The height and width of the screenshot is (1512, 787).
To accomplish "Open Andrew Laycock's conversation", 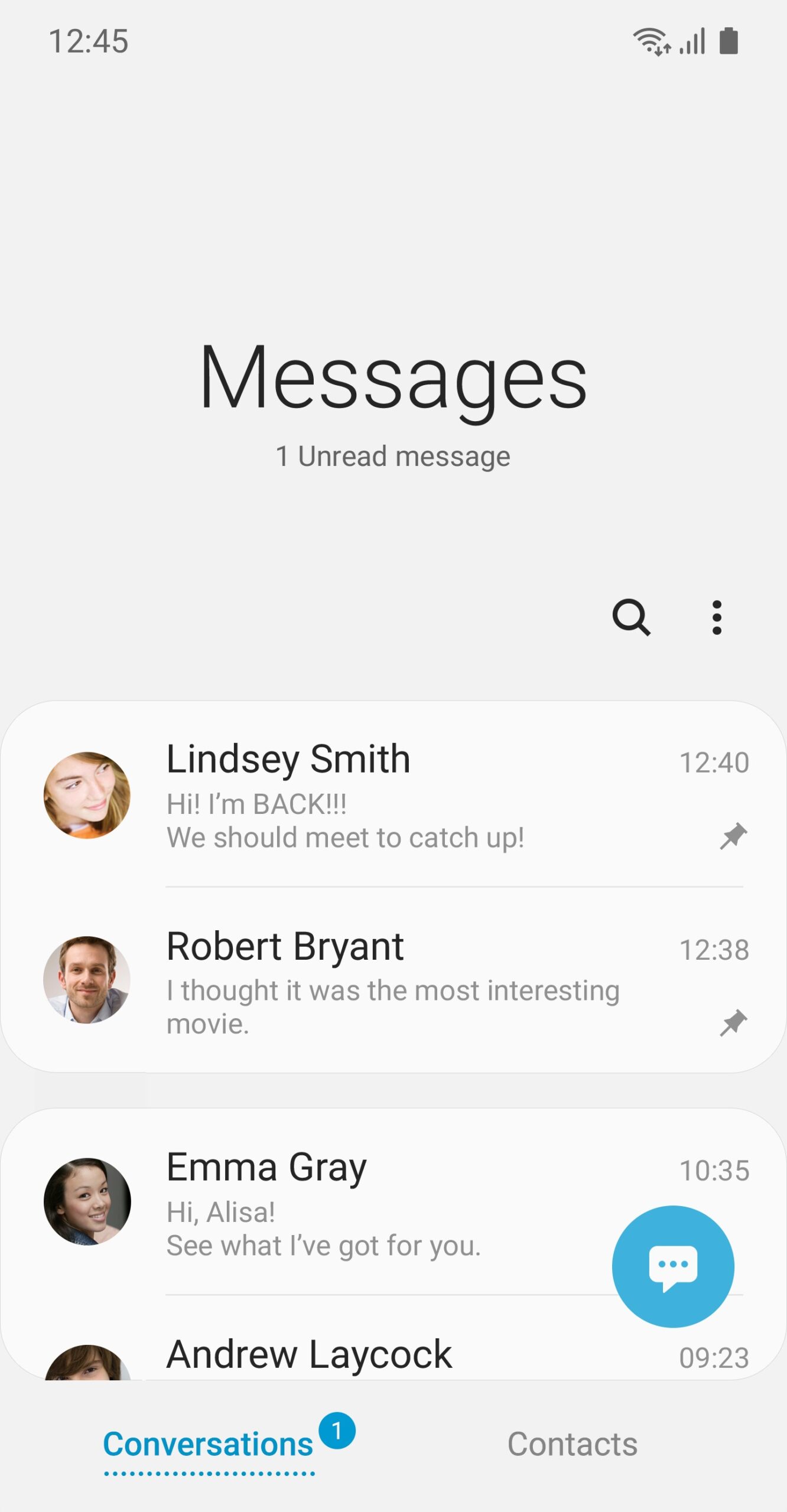I will pos(355,1355).
